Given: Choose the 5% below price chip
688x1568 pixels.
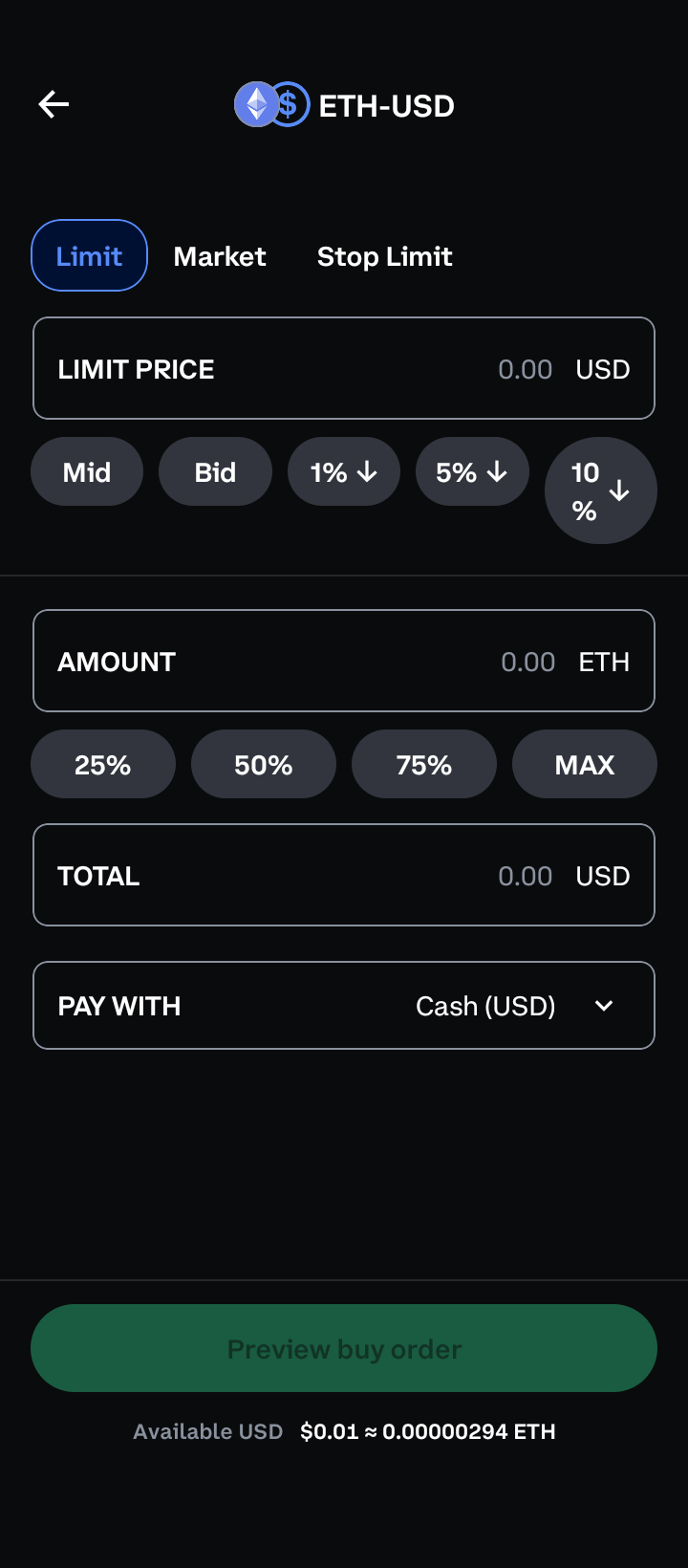Looking at the screenshot, I should [472, 472].
